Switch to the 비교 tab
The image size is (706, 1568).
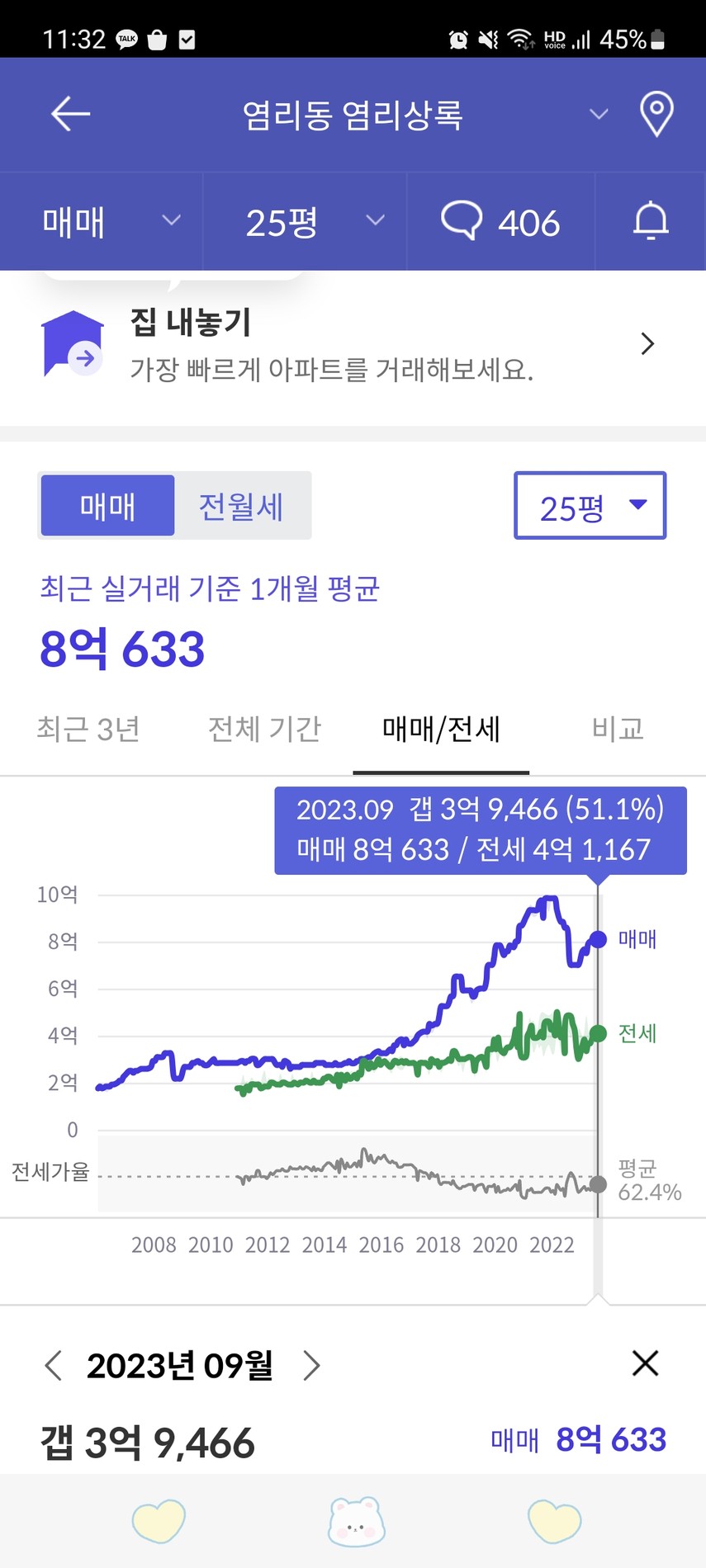(618, 730)
